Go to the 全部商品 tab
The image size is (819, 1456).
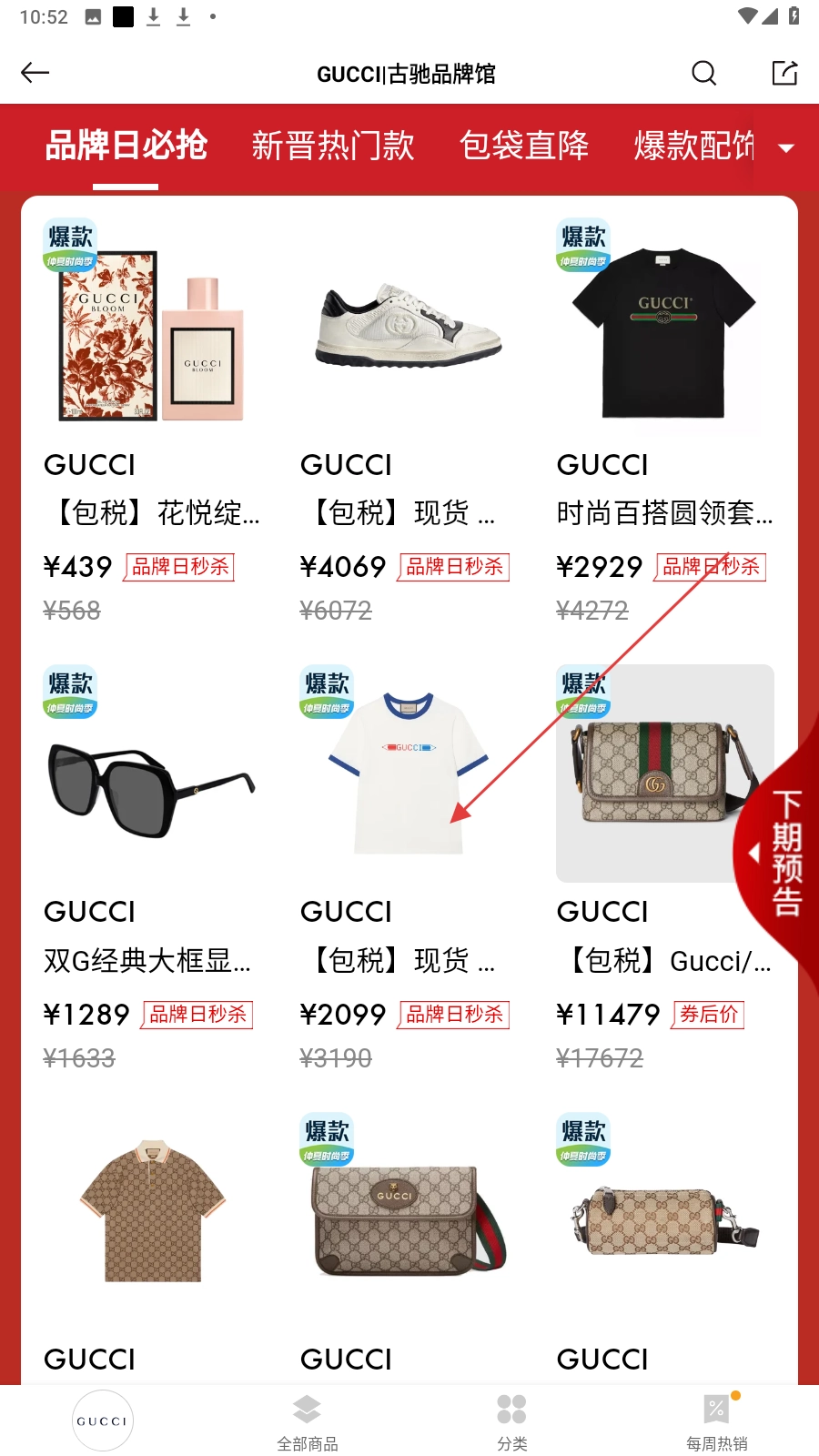(307, 1422)
